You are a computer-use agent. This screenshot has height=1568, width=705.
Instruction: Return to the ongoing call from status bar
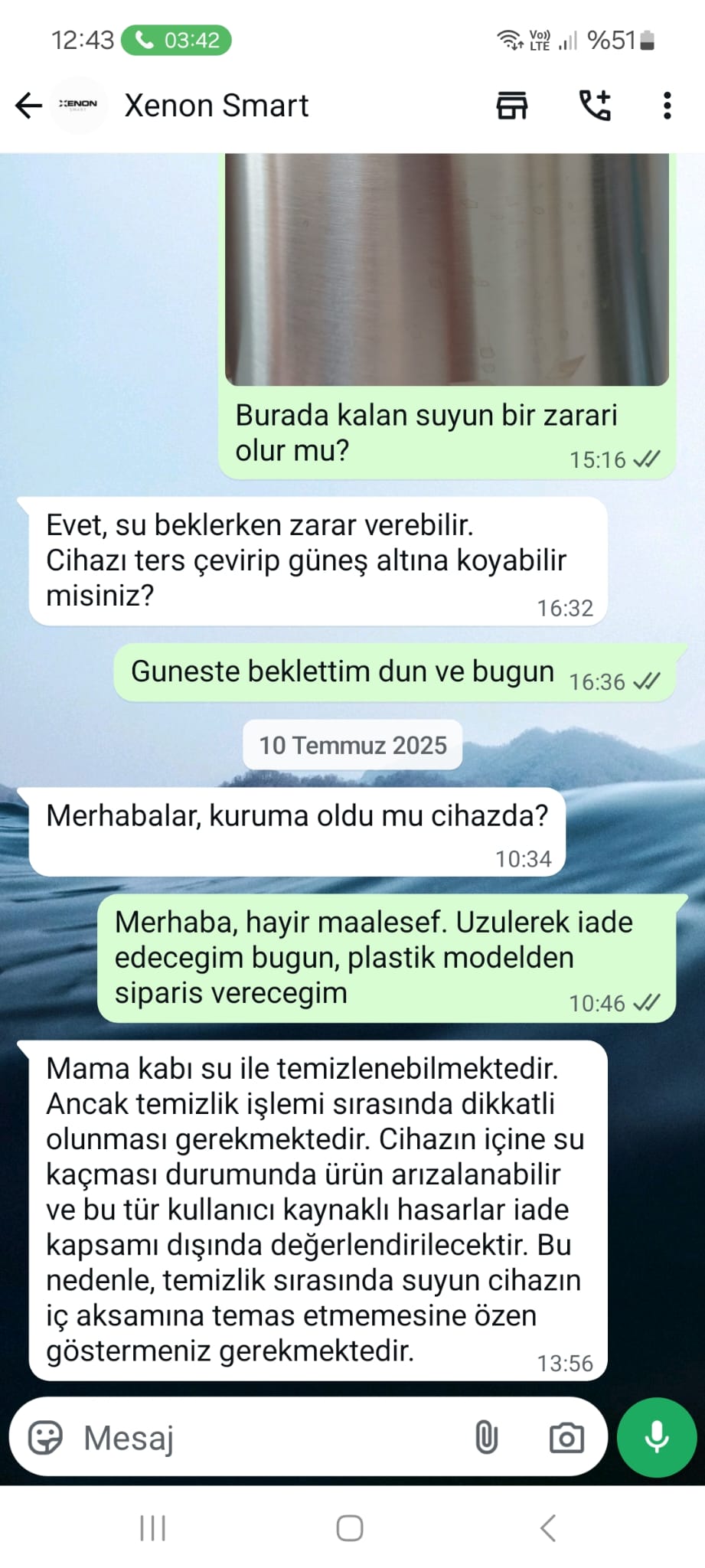pyautogui.click(x=177, y=40)
